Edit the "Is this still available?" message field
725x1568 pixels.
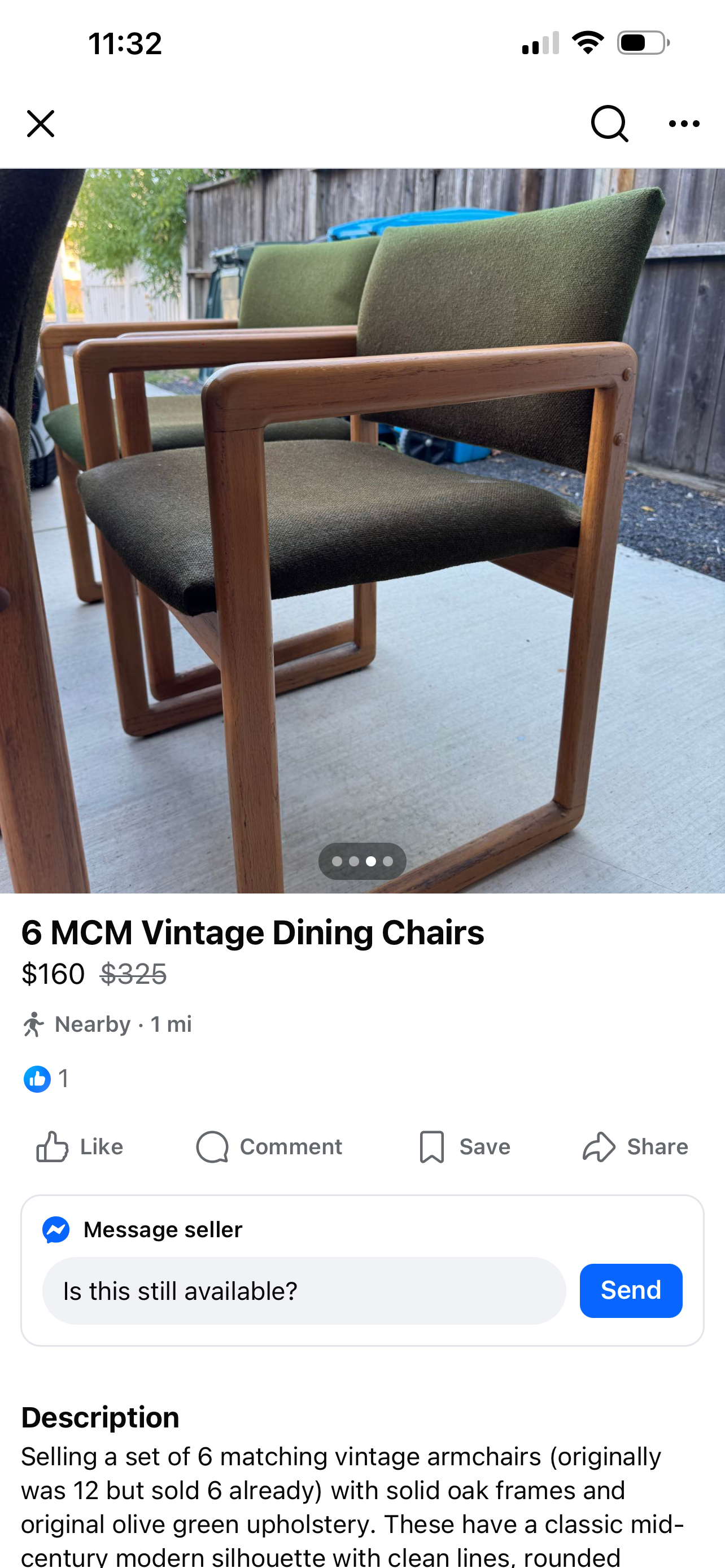click(304, 1290)
